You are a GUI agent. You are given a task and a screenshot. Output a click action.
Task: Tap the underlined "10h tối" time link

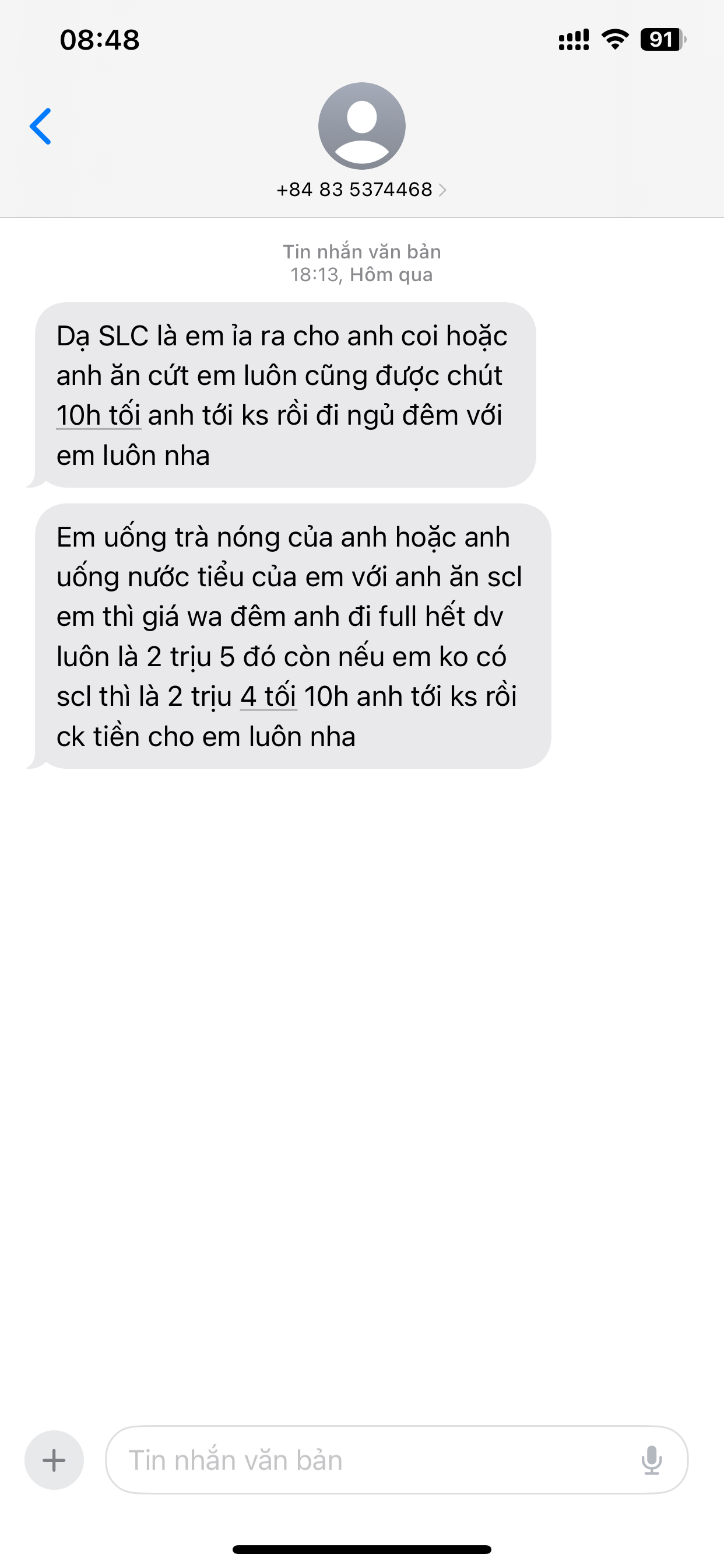point(99,416)
